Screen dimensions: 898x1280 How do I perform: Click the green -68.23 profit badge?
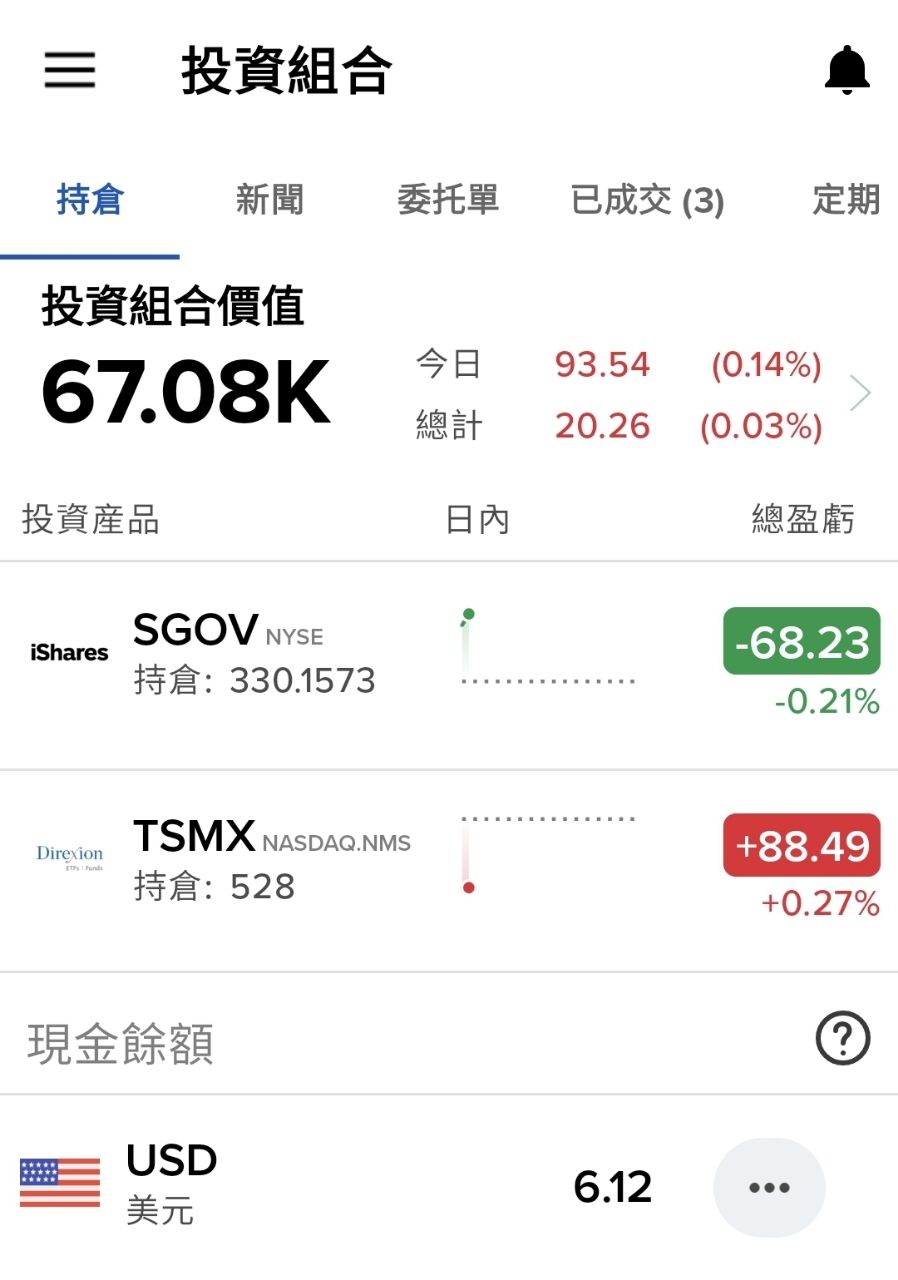(x=800, y=642)
